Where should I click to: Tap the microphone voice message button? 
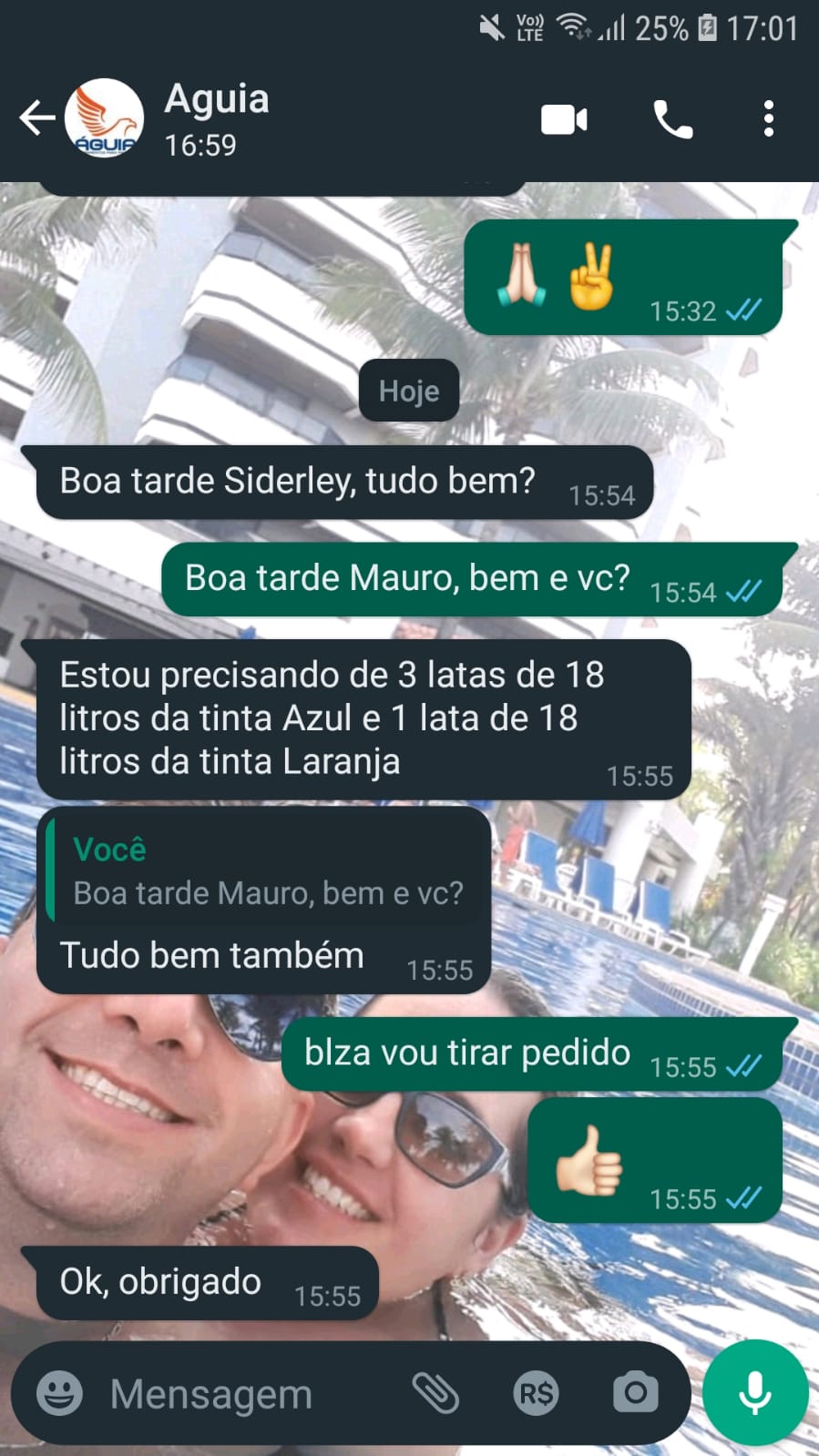tap(755, 1393)
